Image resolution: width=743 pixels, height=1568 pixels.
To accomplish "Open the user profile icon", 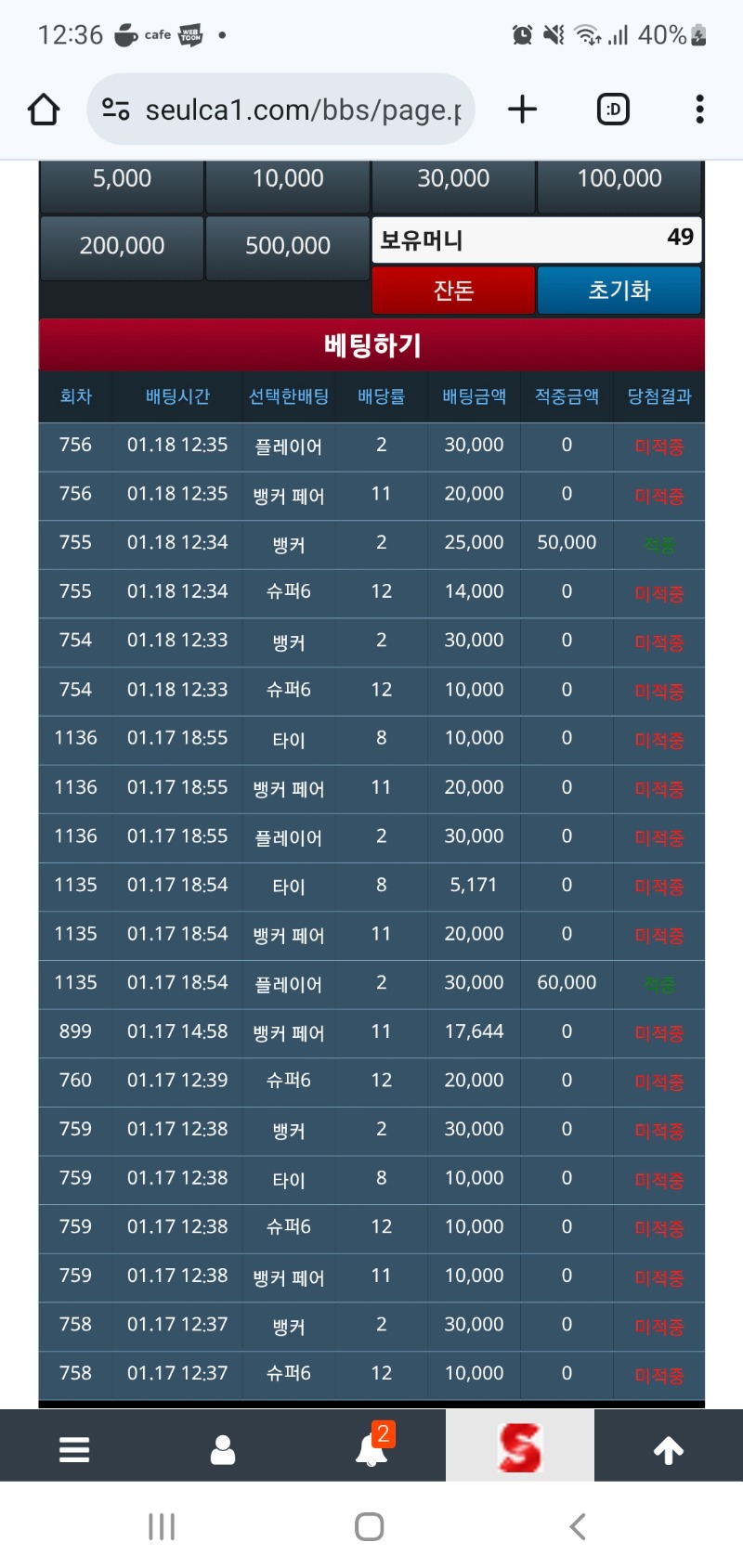I will click(x=223, y=1448).
